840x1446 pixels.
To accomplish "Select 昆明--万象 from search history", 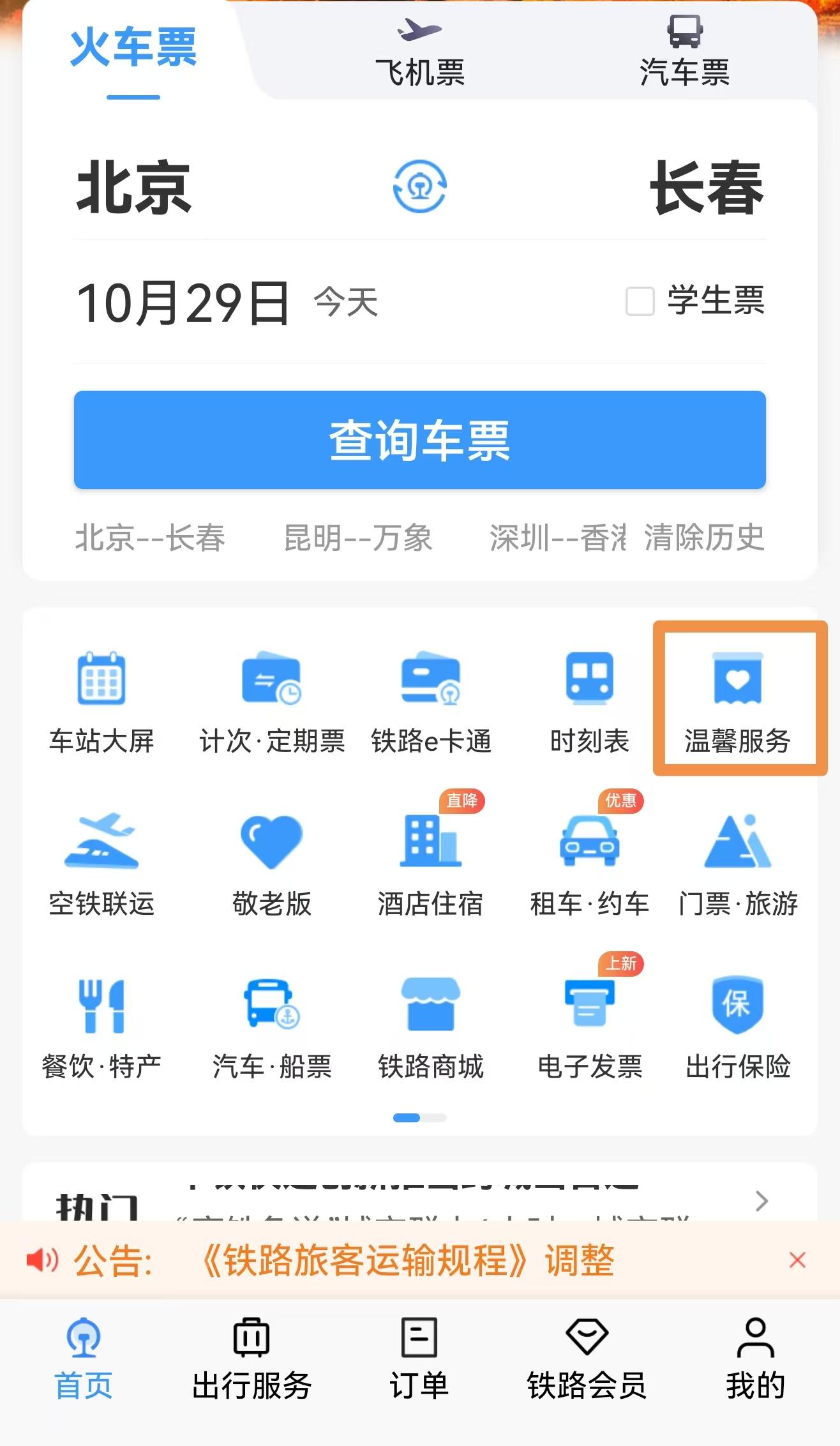I will point(358,538).
